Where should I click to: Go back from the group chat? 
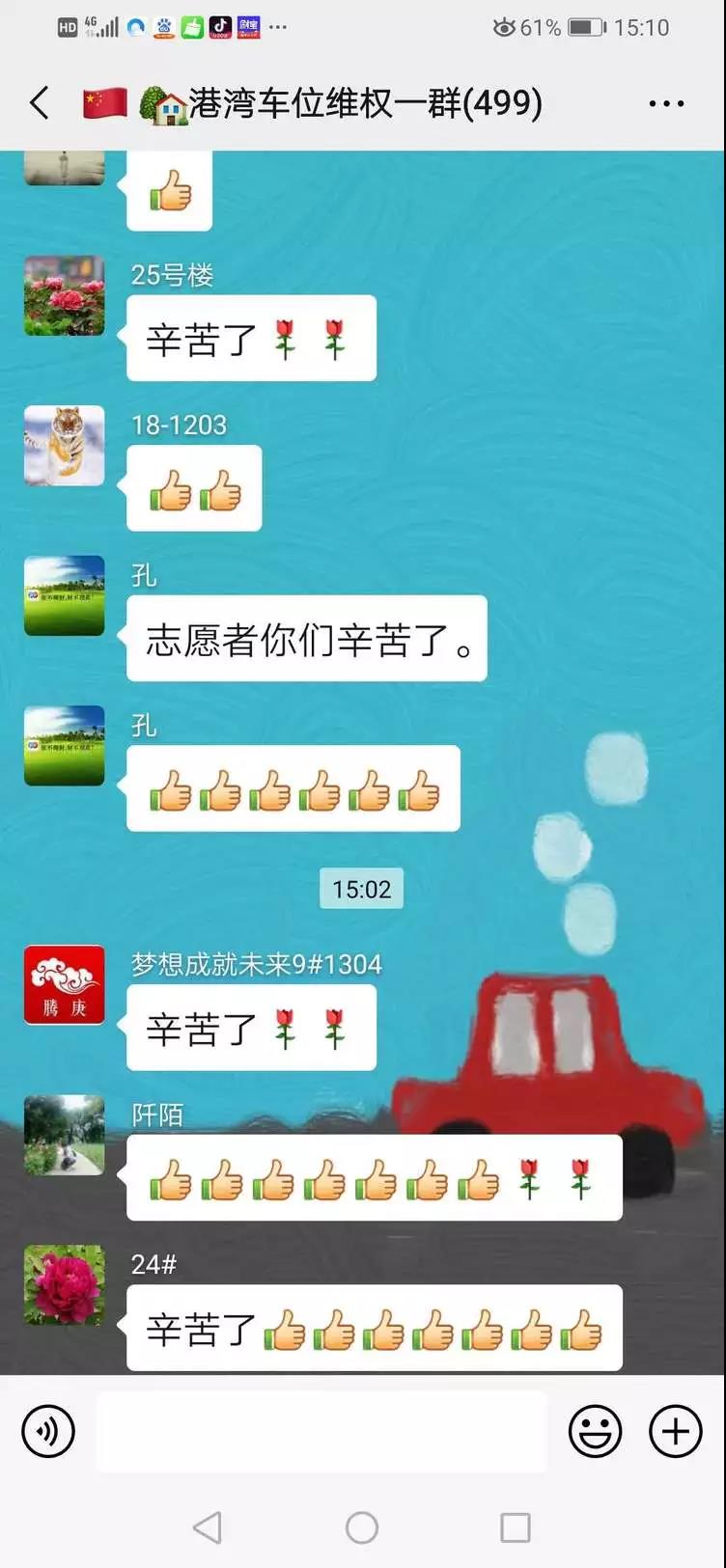[40, 102]
